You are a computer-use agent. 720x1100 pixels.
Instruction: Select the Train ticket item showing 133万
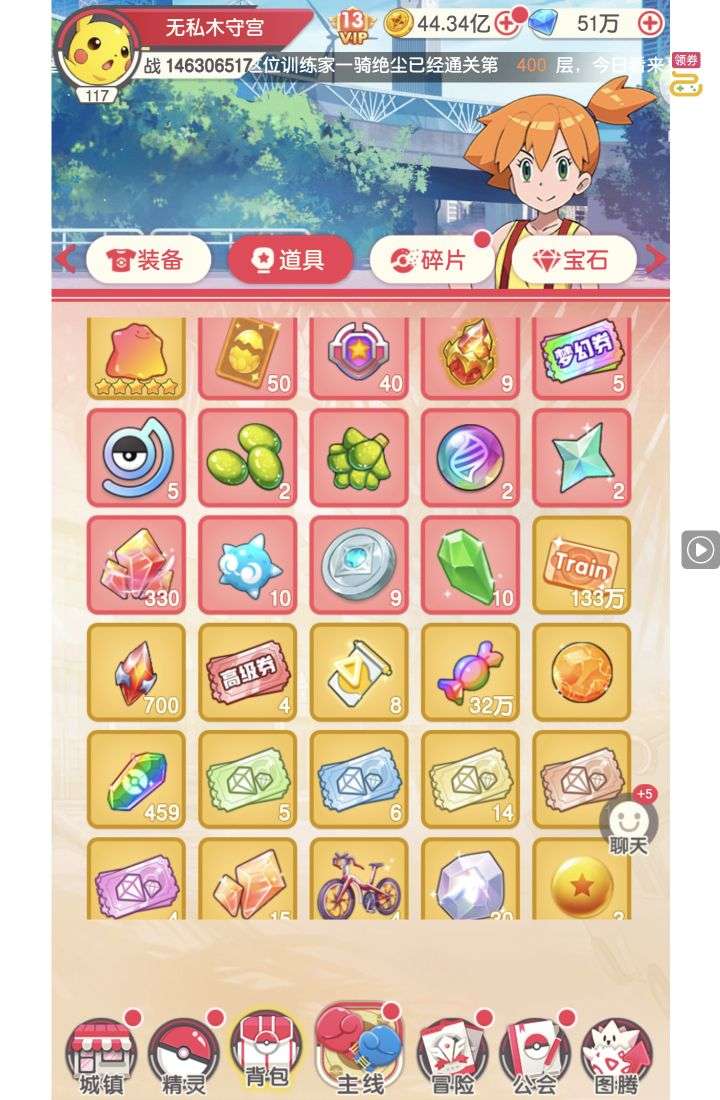coord(582,564)
